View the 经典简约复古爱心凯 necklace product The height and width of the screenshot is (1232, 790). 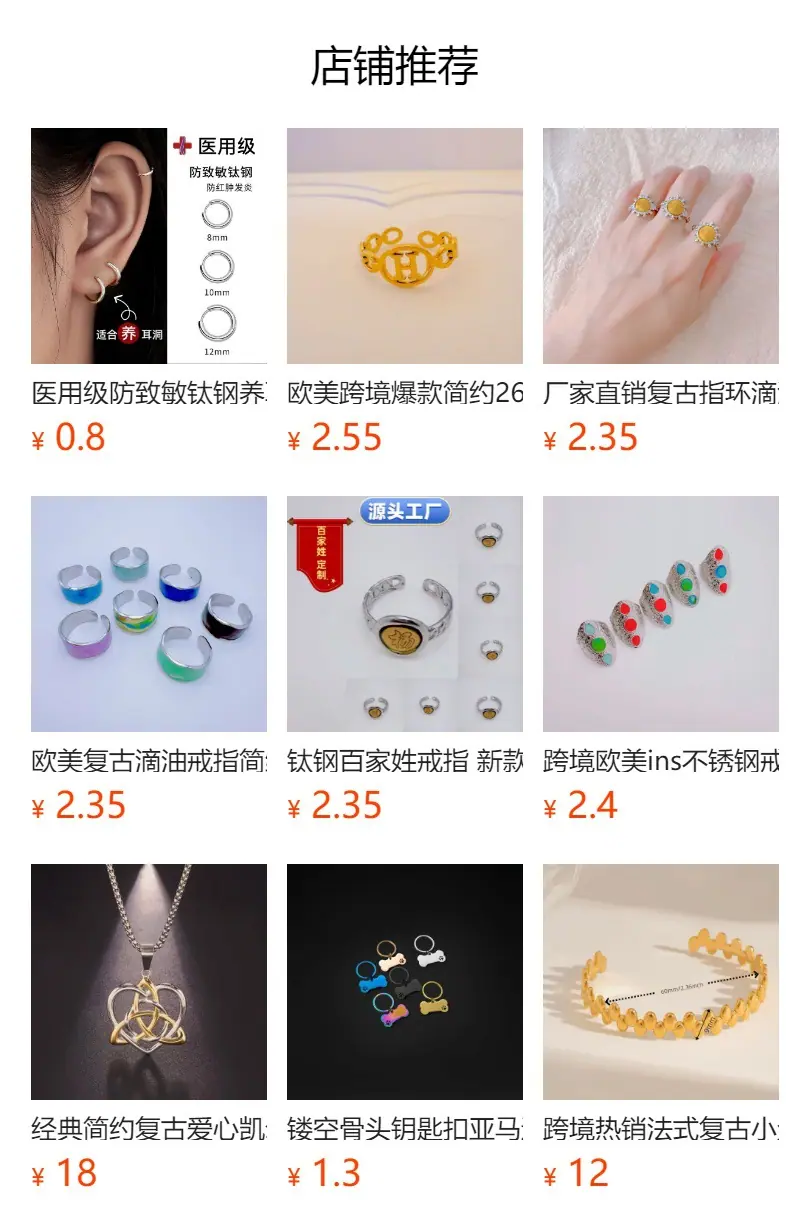[149, 1028]
